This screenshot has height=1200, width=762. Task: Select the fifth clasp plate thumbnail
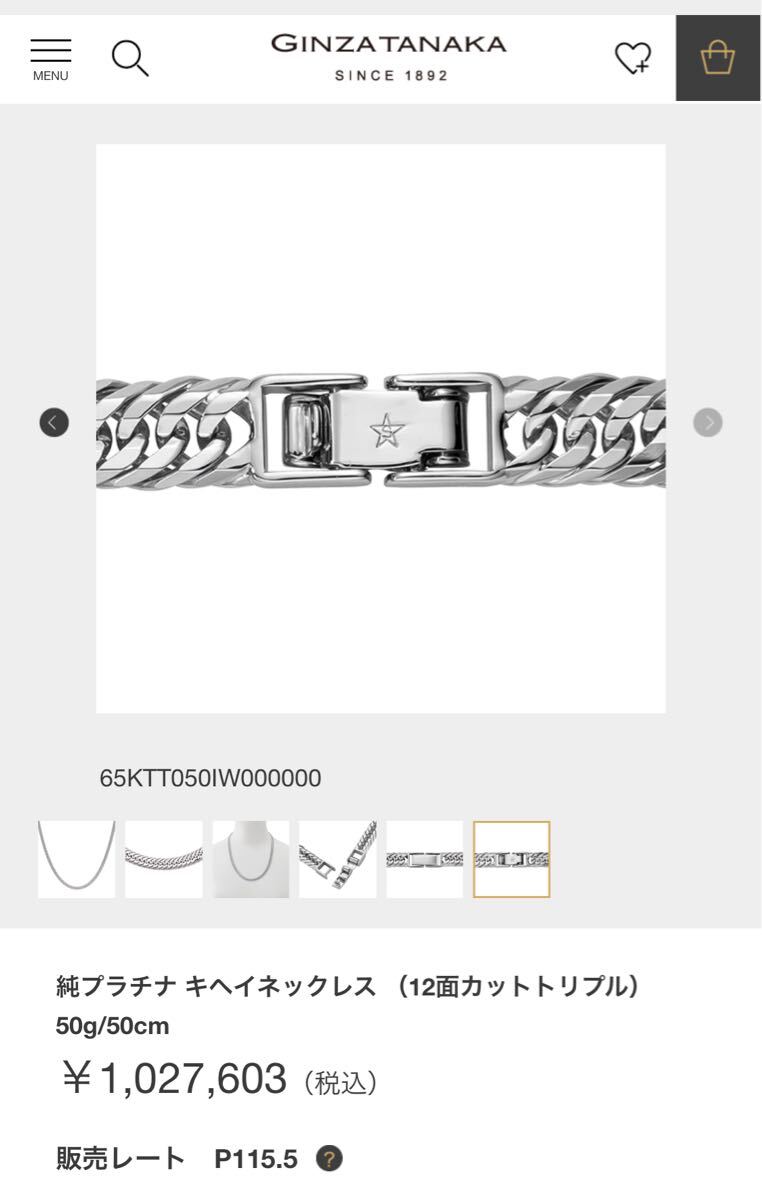[x=425, y=859]
